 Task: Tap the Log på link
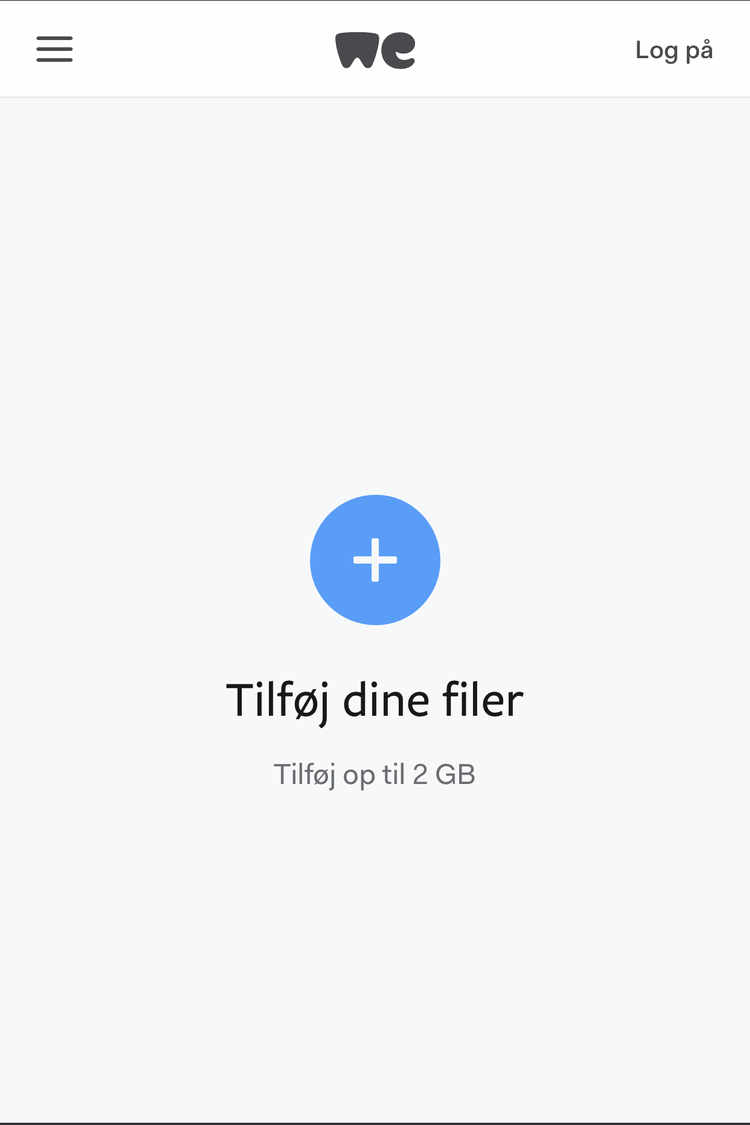[x=673, y=50]
